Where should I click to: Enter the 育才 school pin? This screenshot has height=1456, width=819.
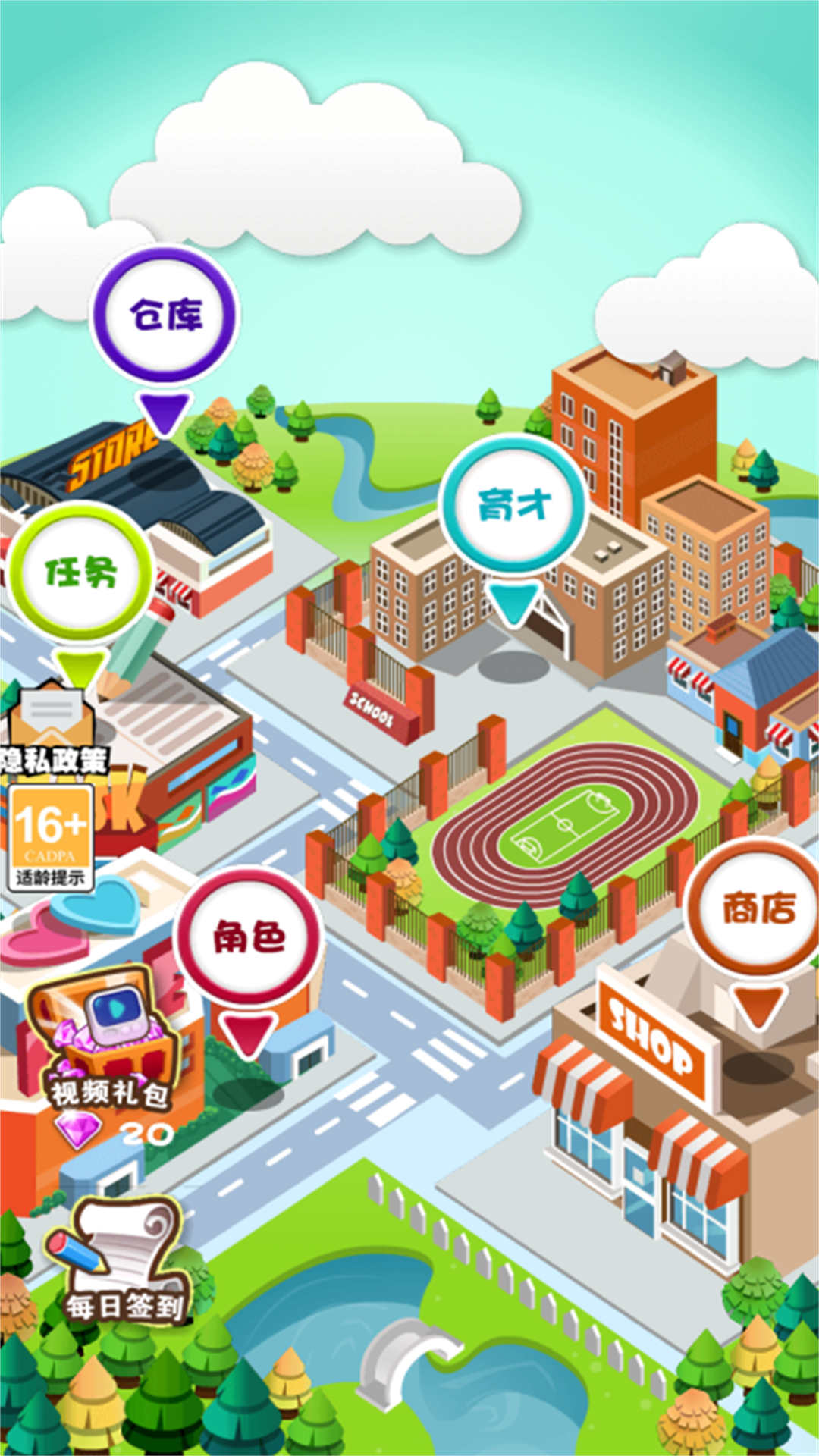tap(513, 504)
